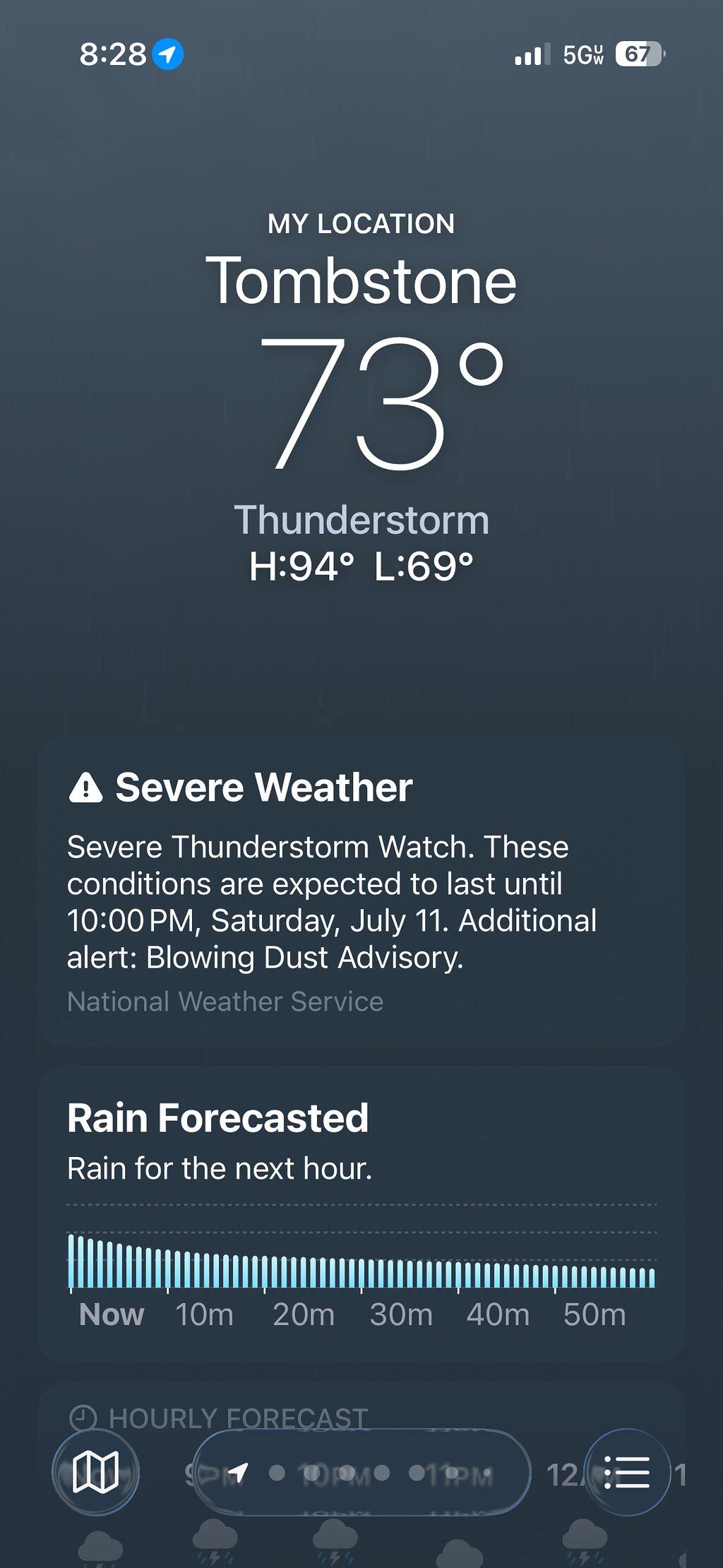Open the Severe Weather alert card
The width and height of the screenshot is (723, 1568).
[361, 891]
